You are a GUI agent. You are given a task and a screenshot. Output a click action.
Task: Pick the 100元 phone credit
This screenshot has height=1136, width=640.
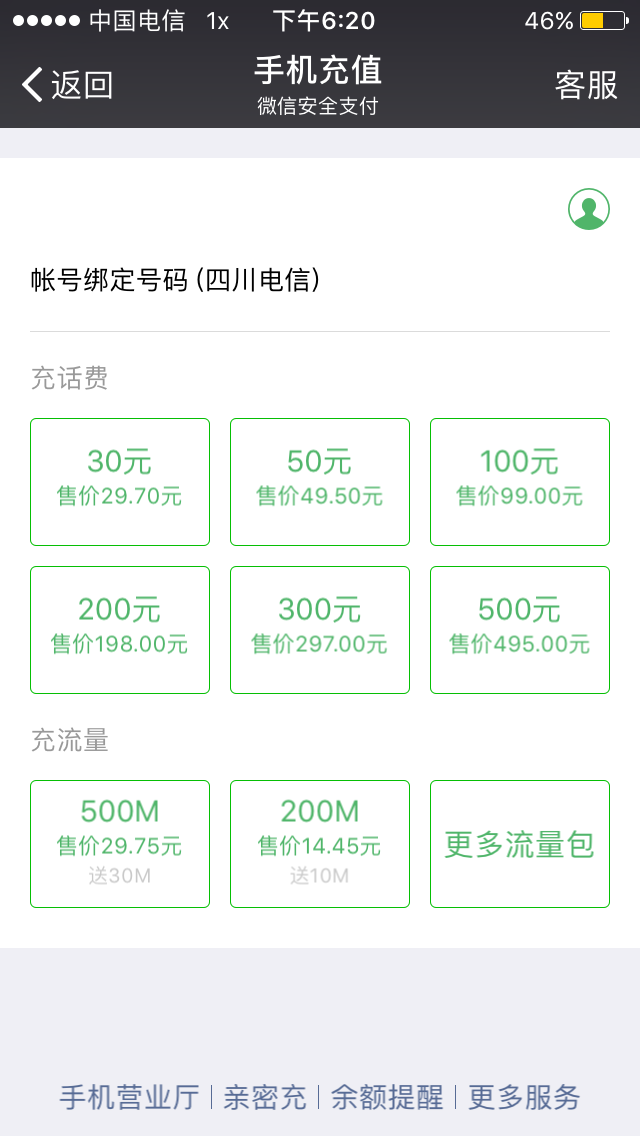click(x=520, y=482)
